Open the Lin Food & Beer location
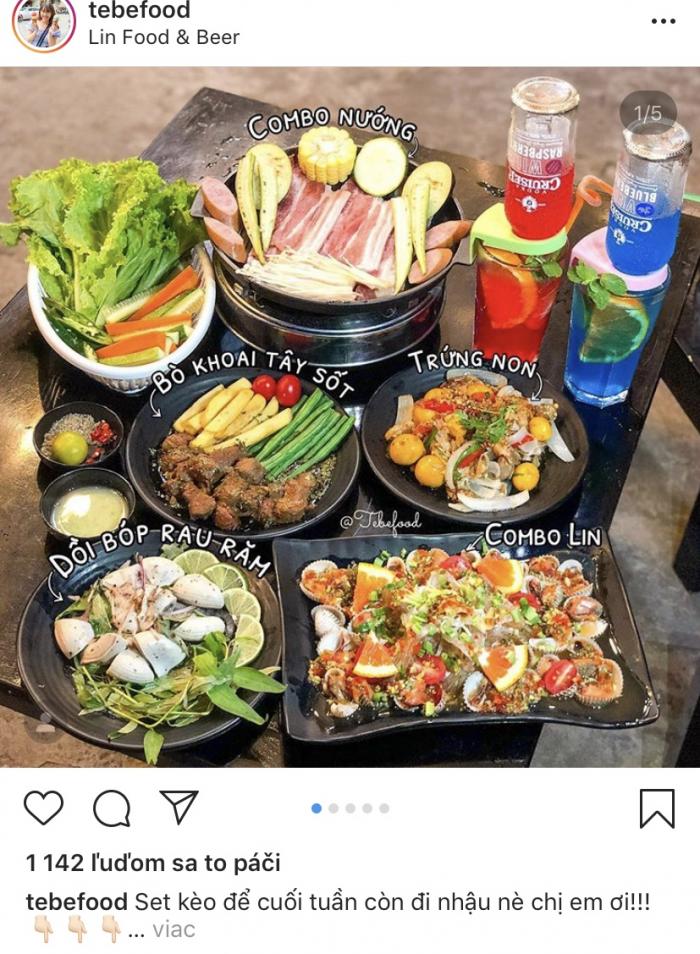 pos(164,38)
